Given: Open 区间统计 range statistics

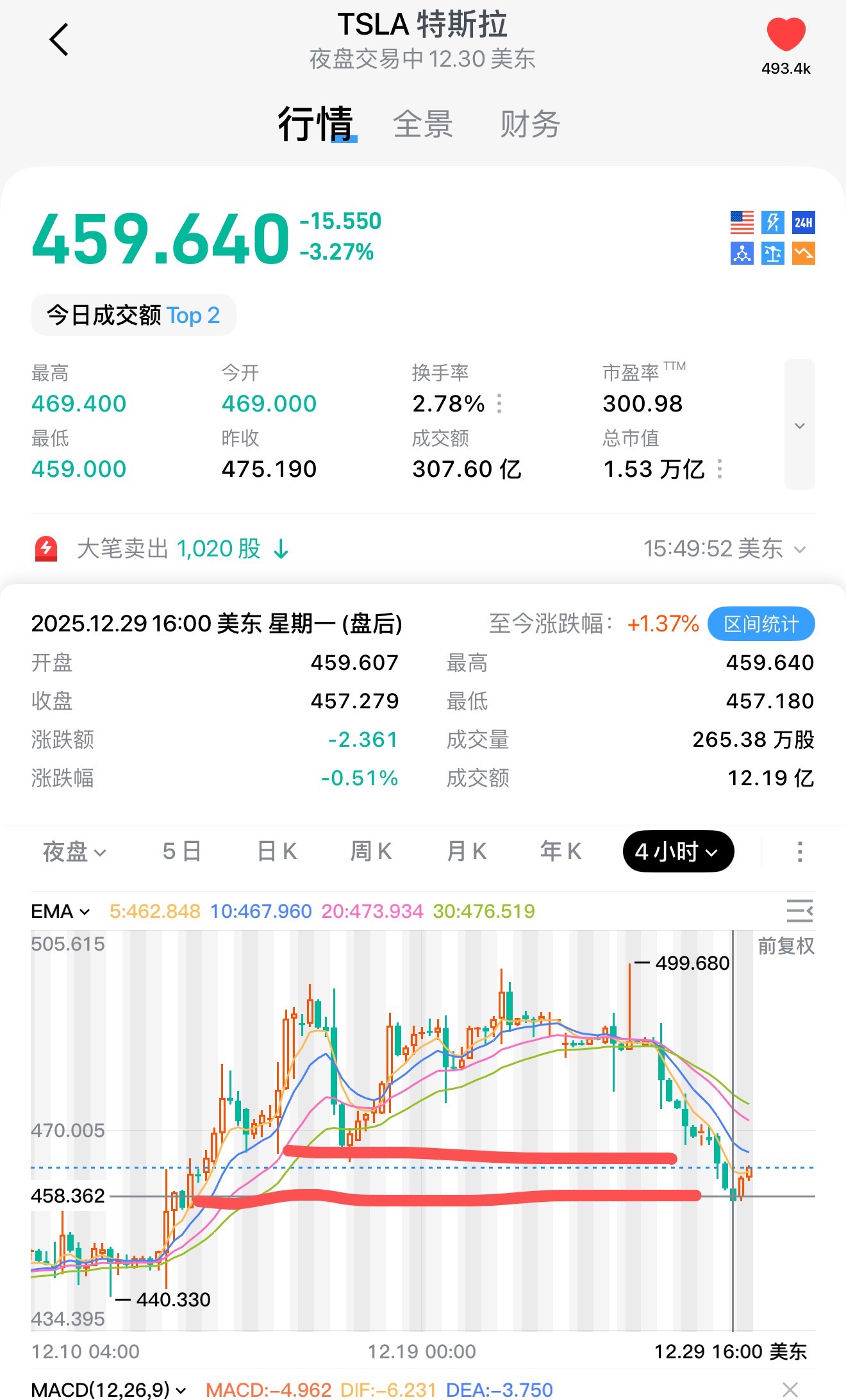Looking at the screenshot, I should click(x=761, y=624).
